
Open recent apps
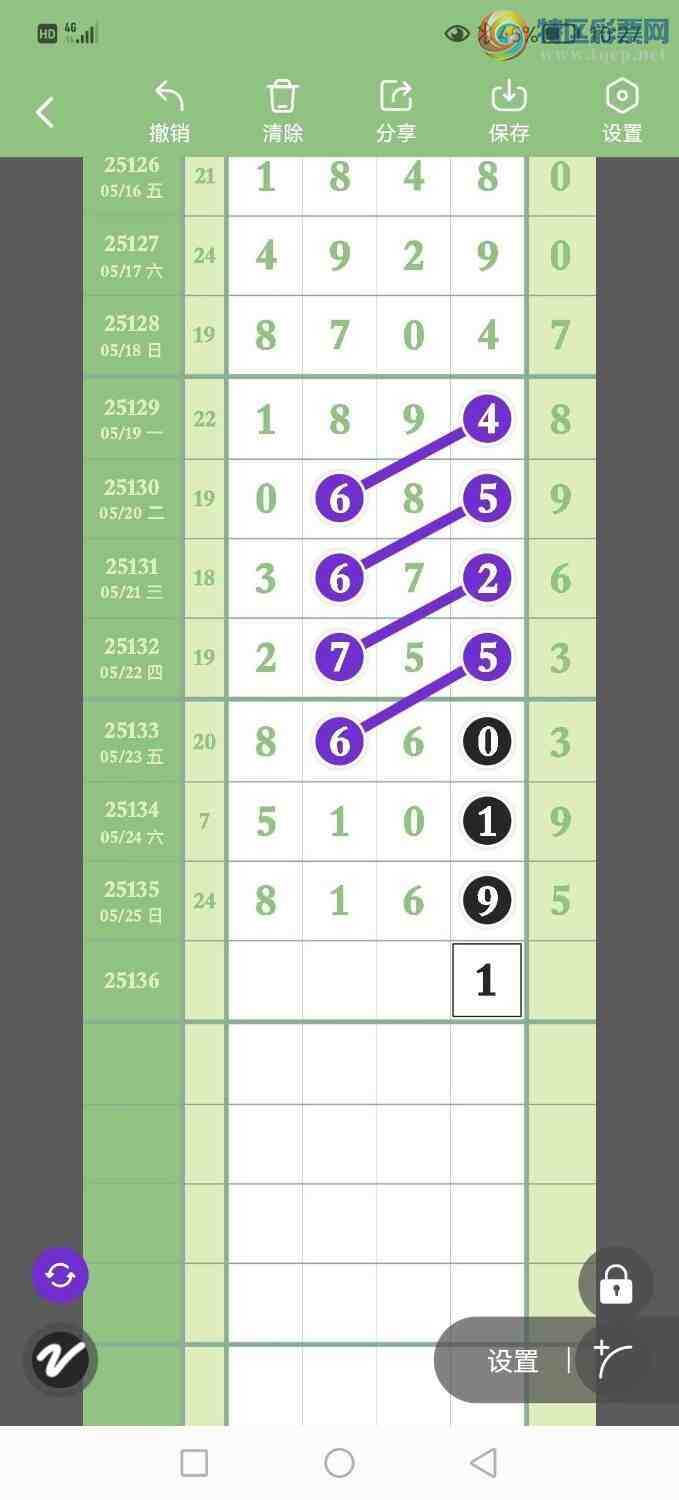(x=194, y=1463)
